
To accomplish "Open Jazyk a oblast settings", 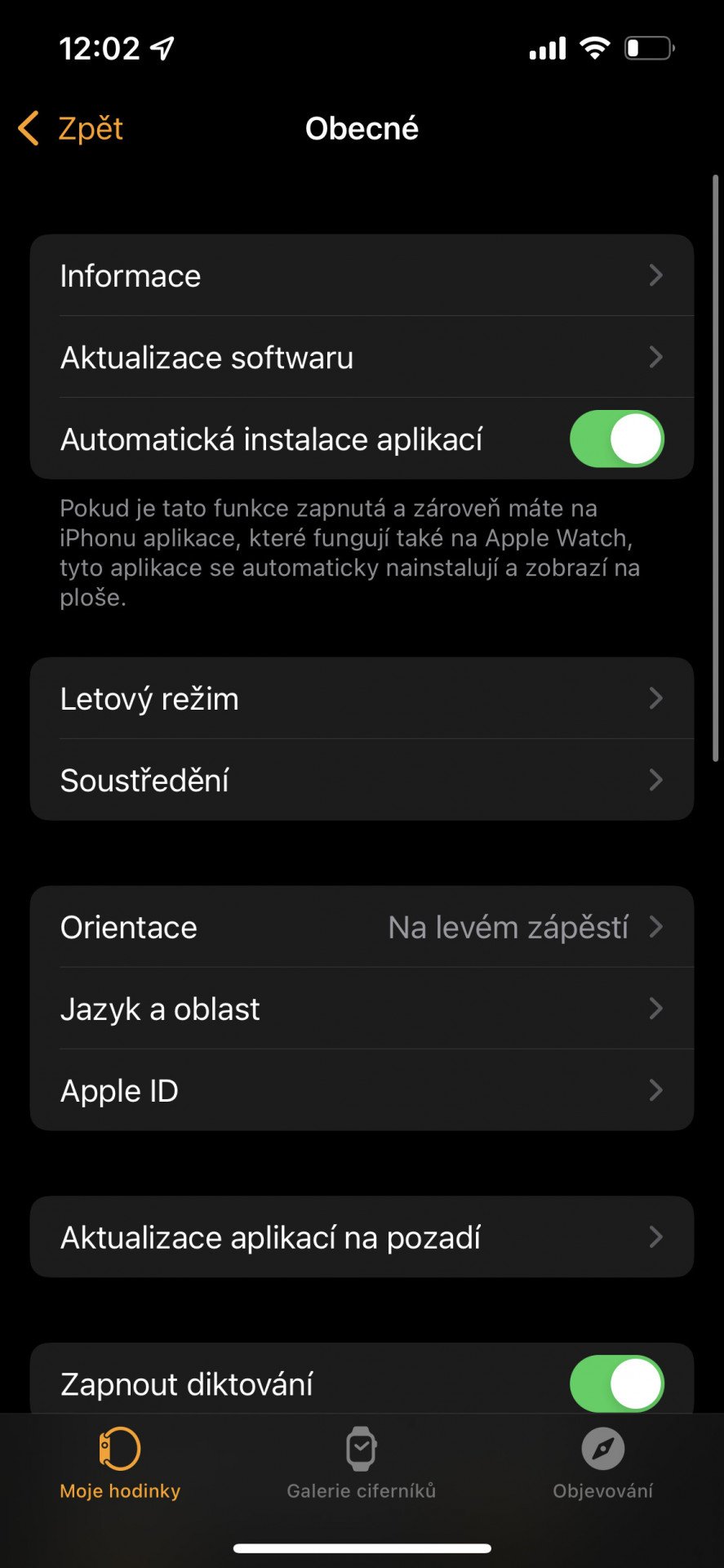I will (362, 1009).
